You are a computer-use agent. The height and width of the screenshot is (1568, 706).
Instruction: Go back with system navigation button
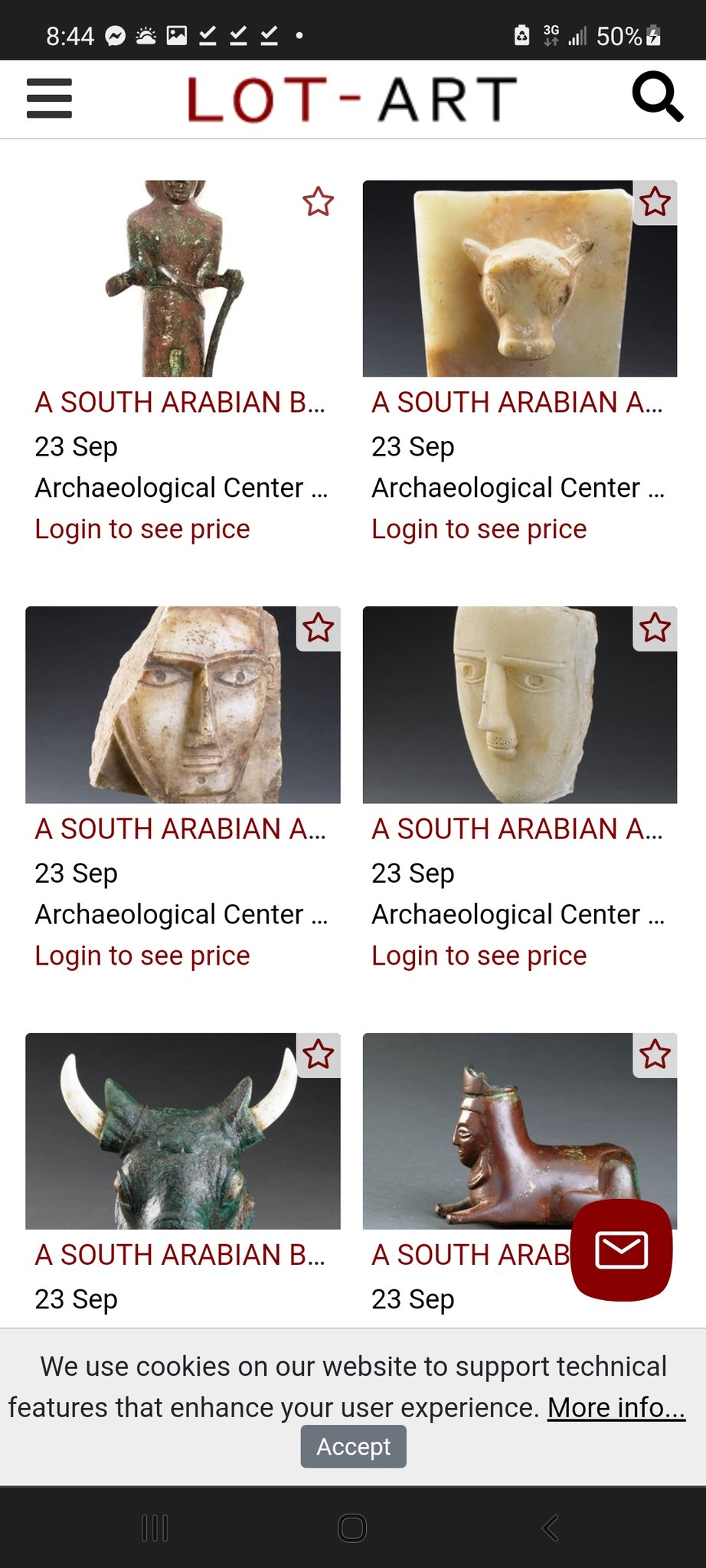pyautogui.click(x=550, y=1528)
